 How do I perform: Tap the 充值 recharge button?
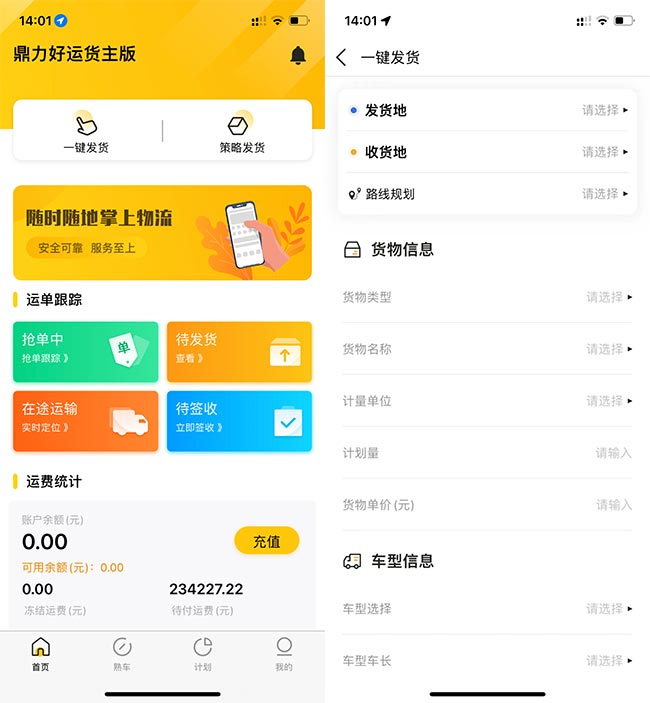[x=266, y=541]
